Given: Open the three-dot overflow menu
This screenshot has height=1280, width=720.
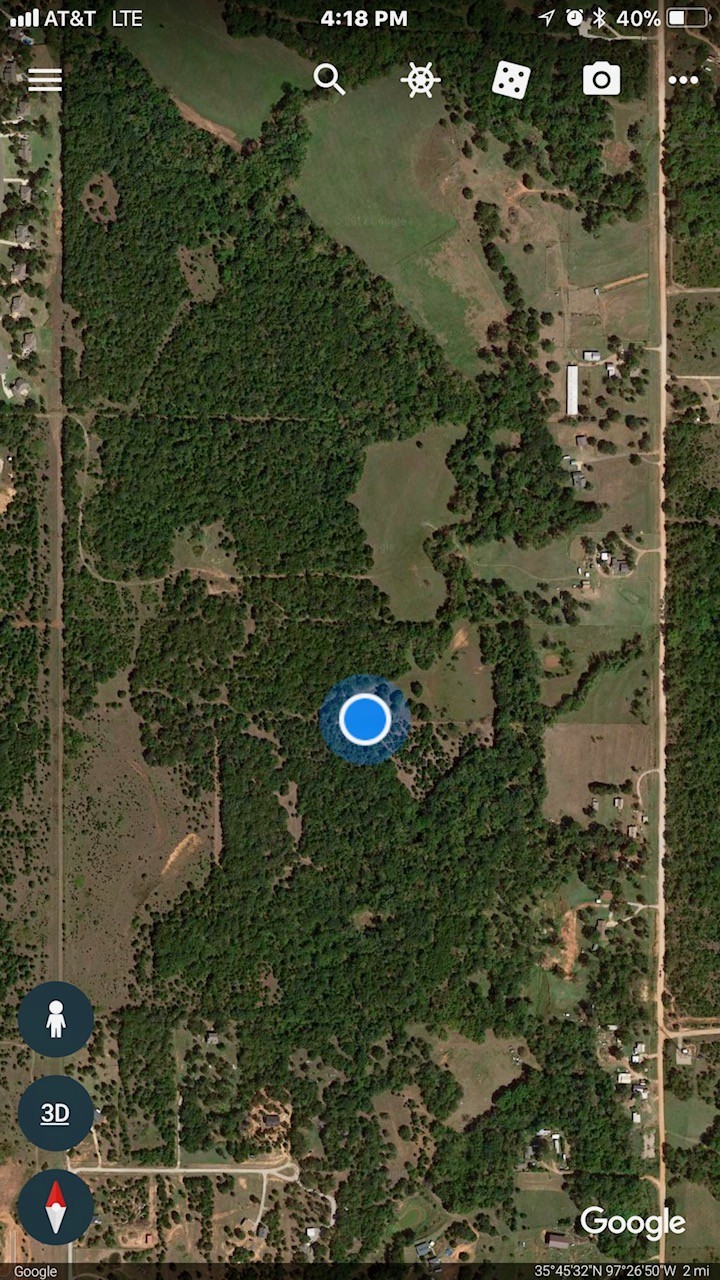Looking at the screenshot, I should pyautogui.click(x=683, y=80).
